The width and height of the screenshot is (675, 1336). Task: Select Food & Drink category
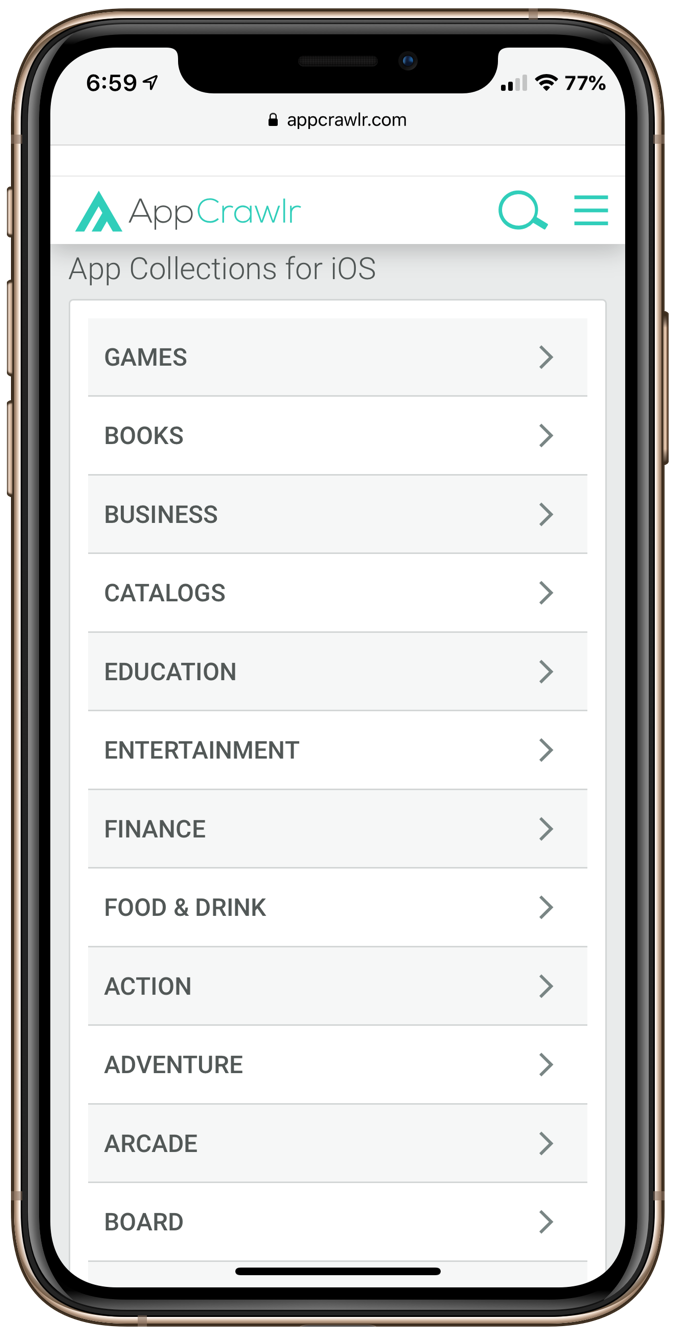[337, 908]
